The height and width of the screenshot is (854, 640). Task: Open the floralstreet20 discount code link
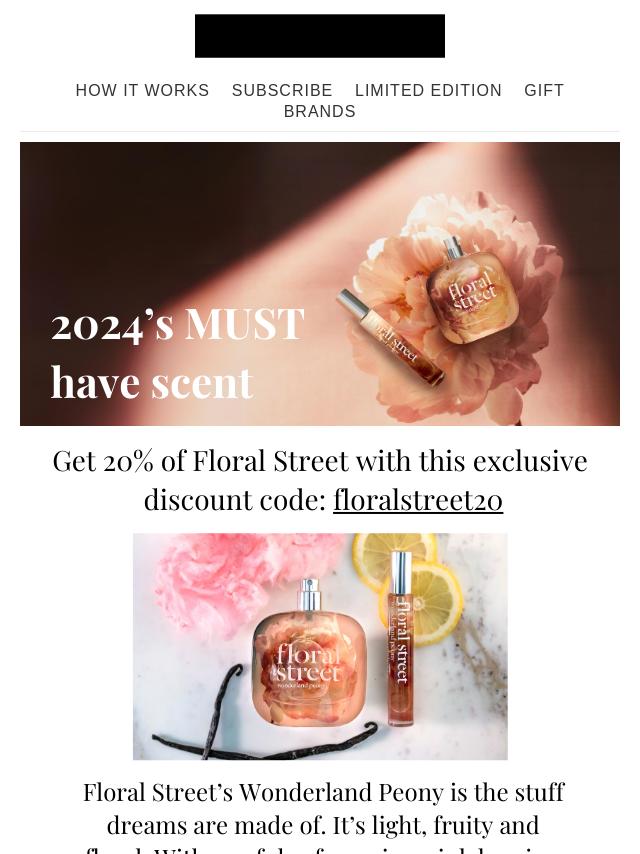point(418,499)
